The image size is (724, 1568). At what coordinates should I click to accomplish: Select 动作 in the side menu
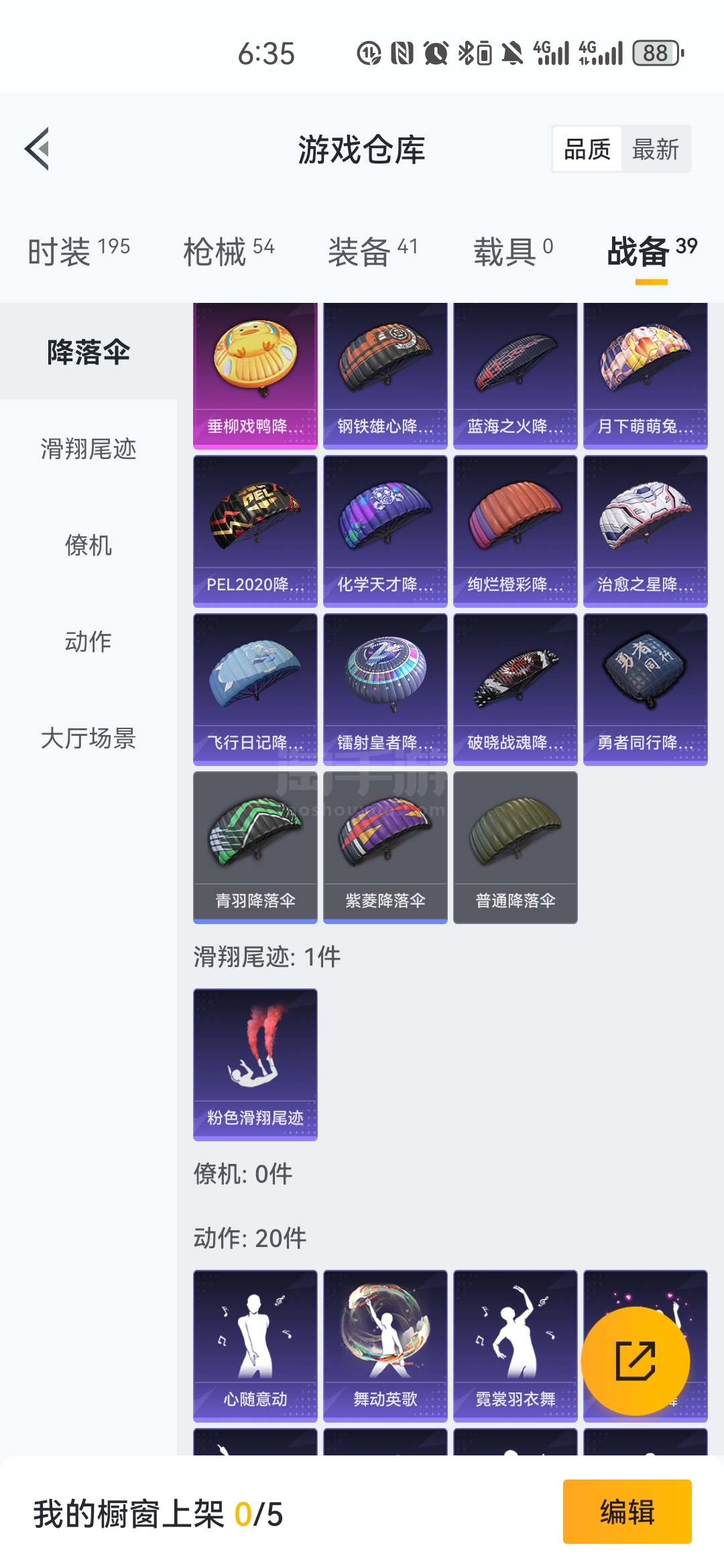88,641
